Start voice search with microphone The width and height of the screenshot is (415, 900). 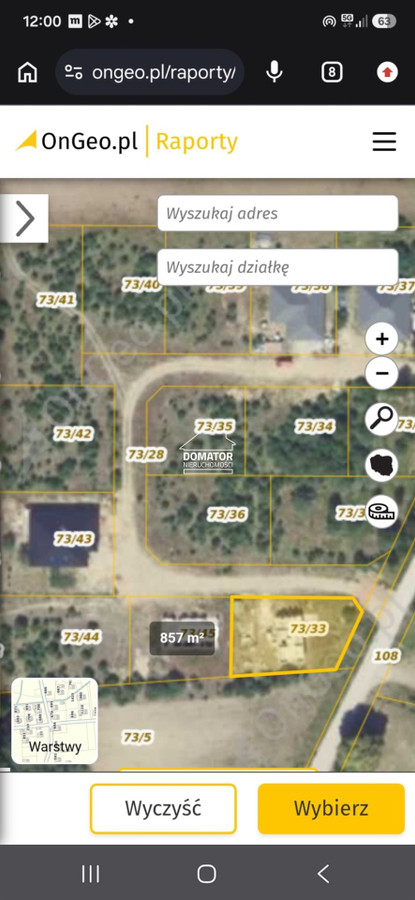point(274,72)
